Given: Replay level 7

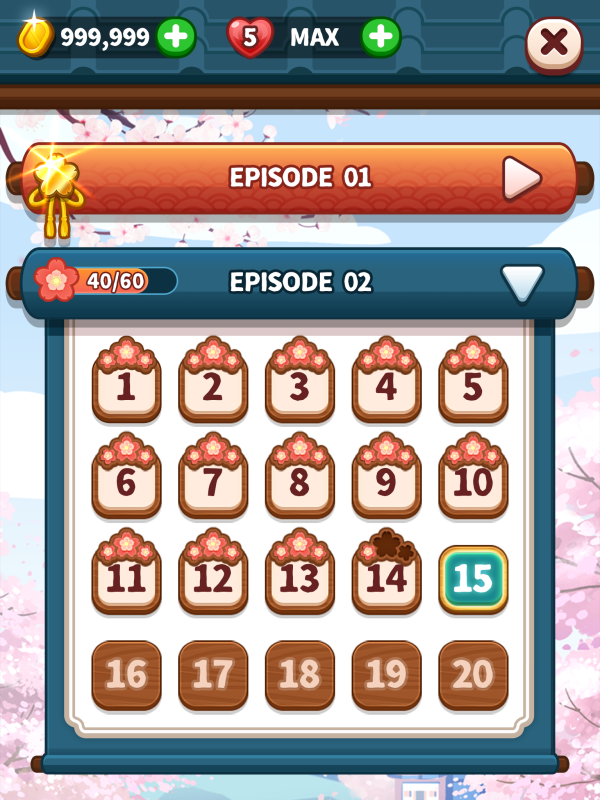Looking at the screenshot, I should (x=212, y=482).
